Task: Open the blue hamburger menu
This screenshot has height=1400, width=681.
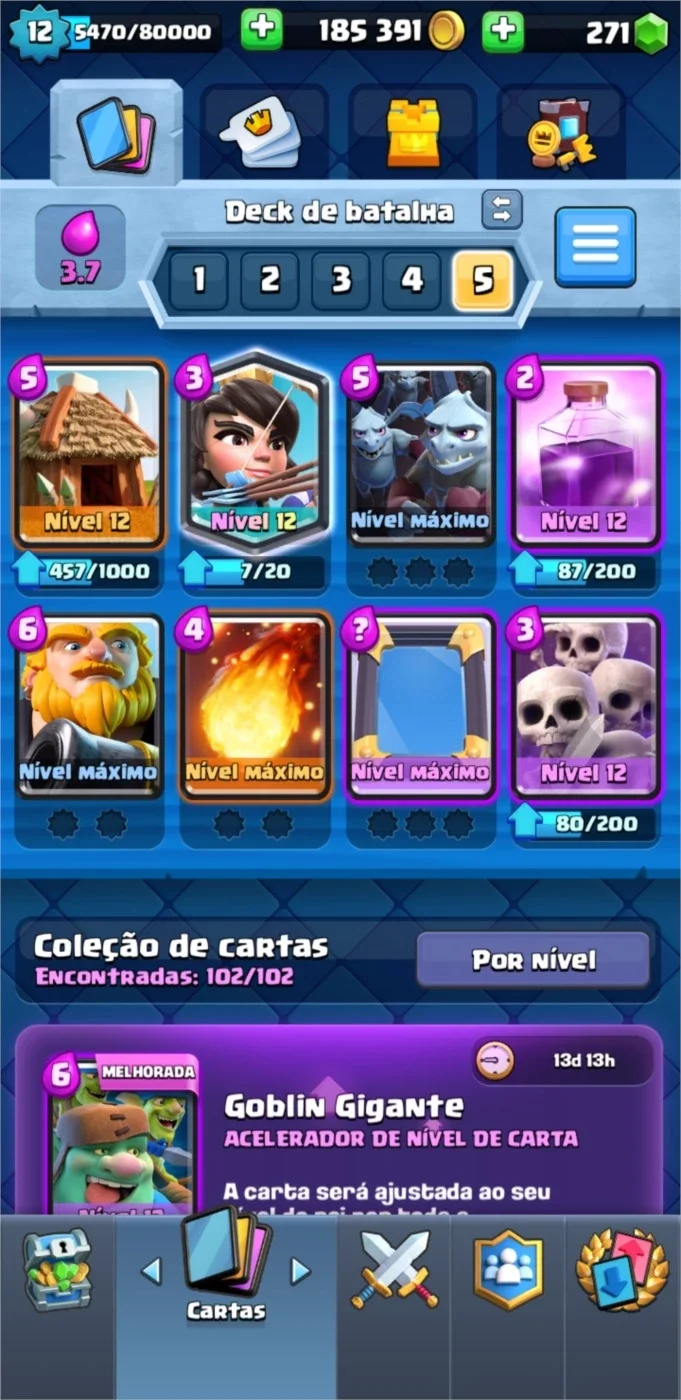Action: tap(596, 247)
